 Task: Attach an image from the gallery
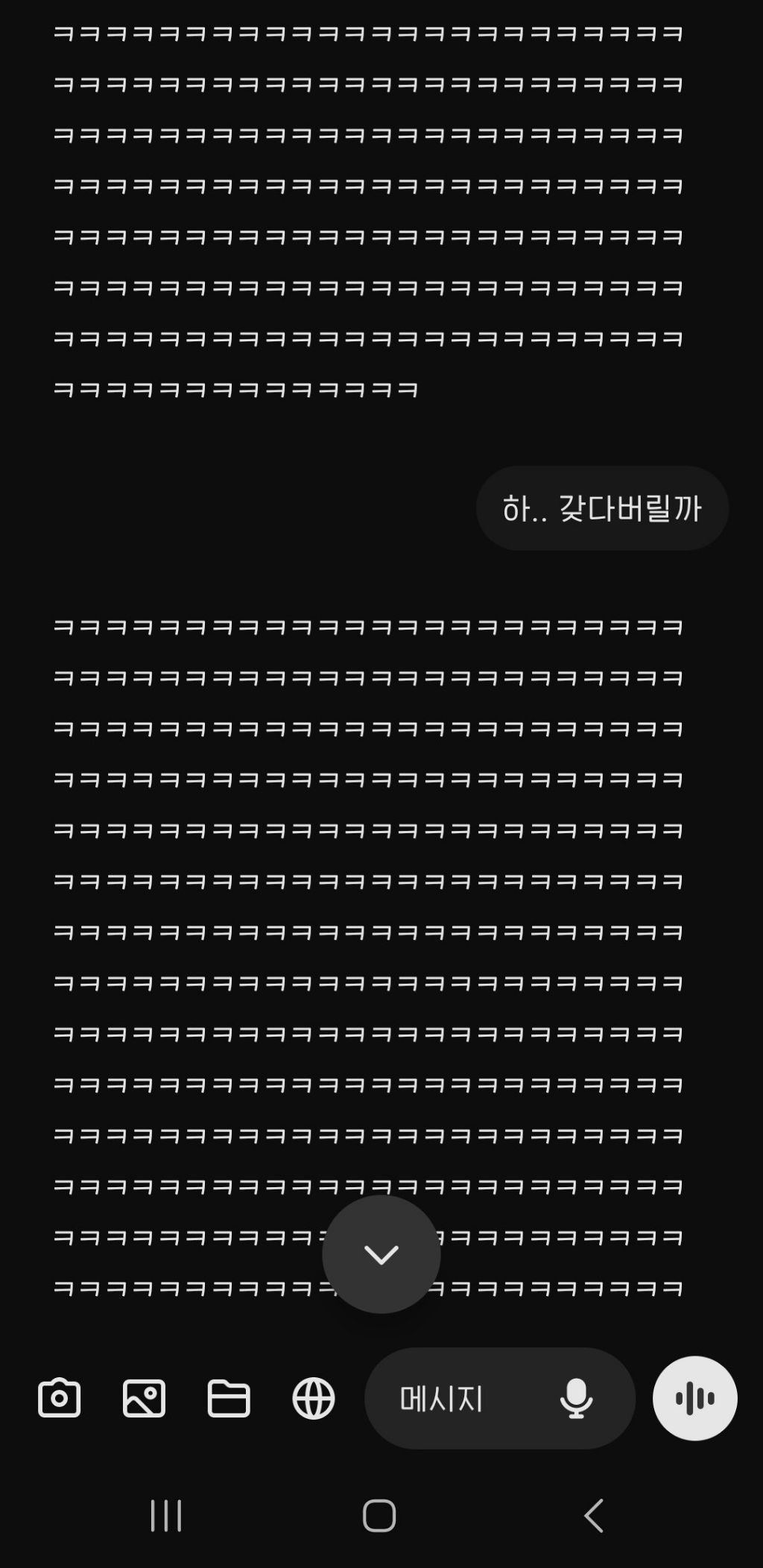144,1398
